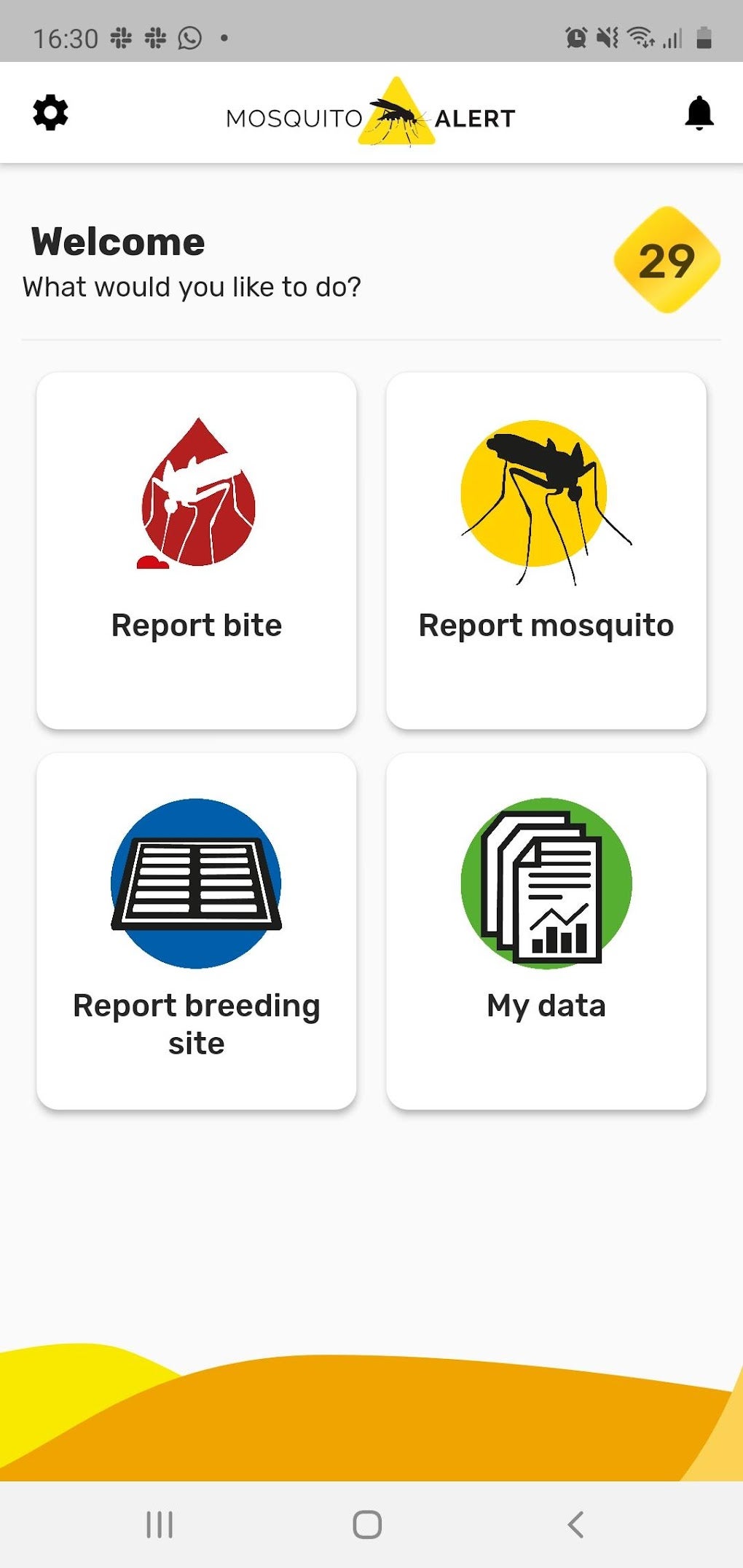Open the settings gear icon
Viewport: 743px width, 1568px height.
[x=50, y=113]
